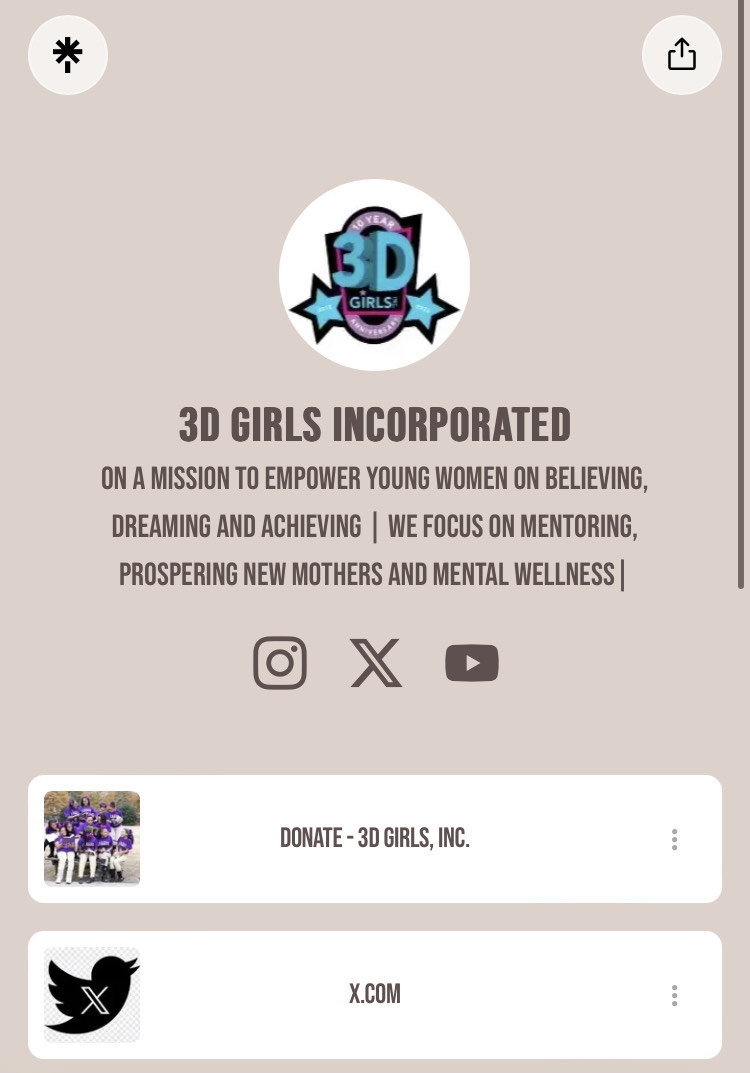The height and width of the screenshot is (1073, 750).
Task: Open the Donate - 3D Girls, Inc. link
Action: tap(374, 839)
